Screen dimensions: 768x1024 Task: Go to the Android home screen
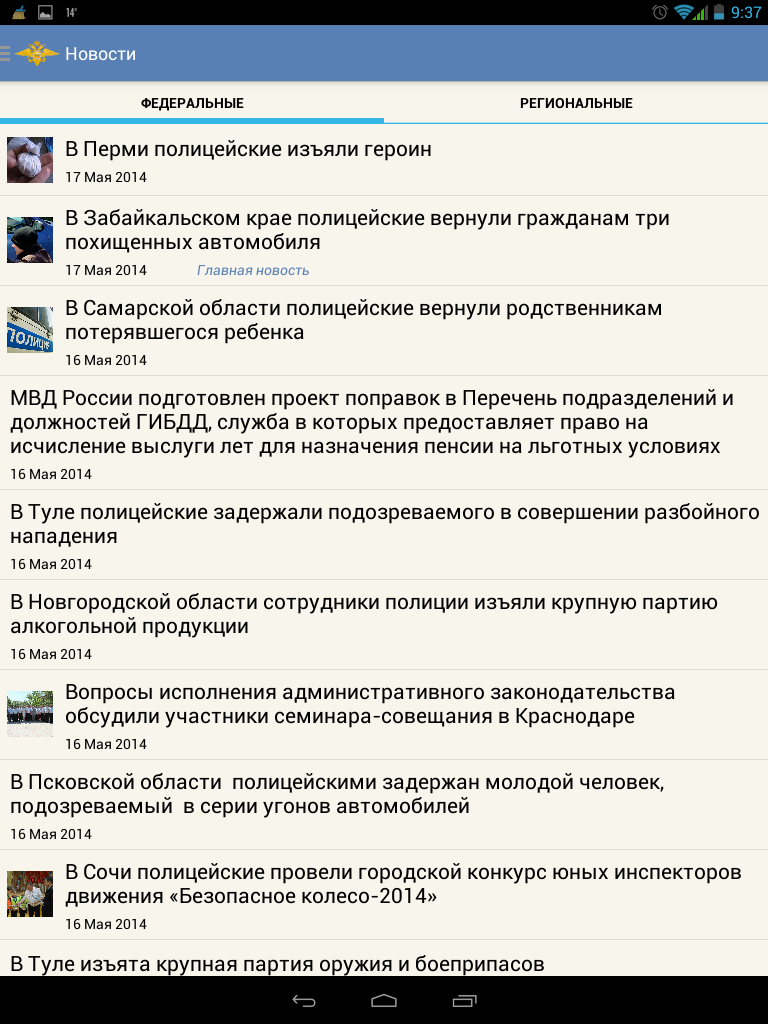click(x=384, y=1000)
